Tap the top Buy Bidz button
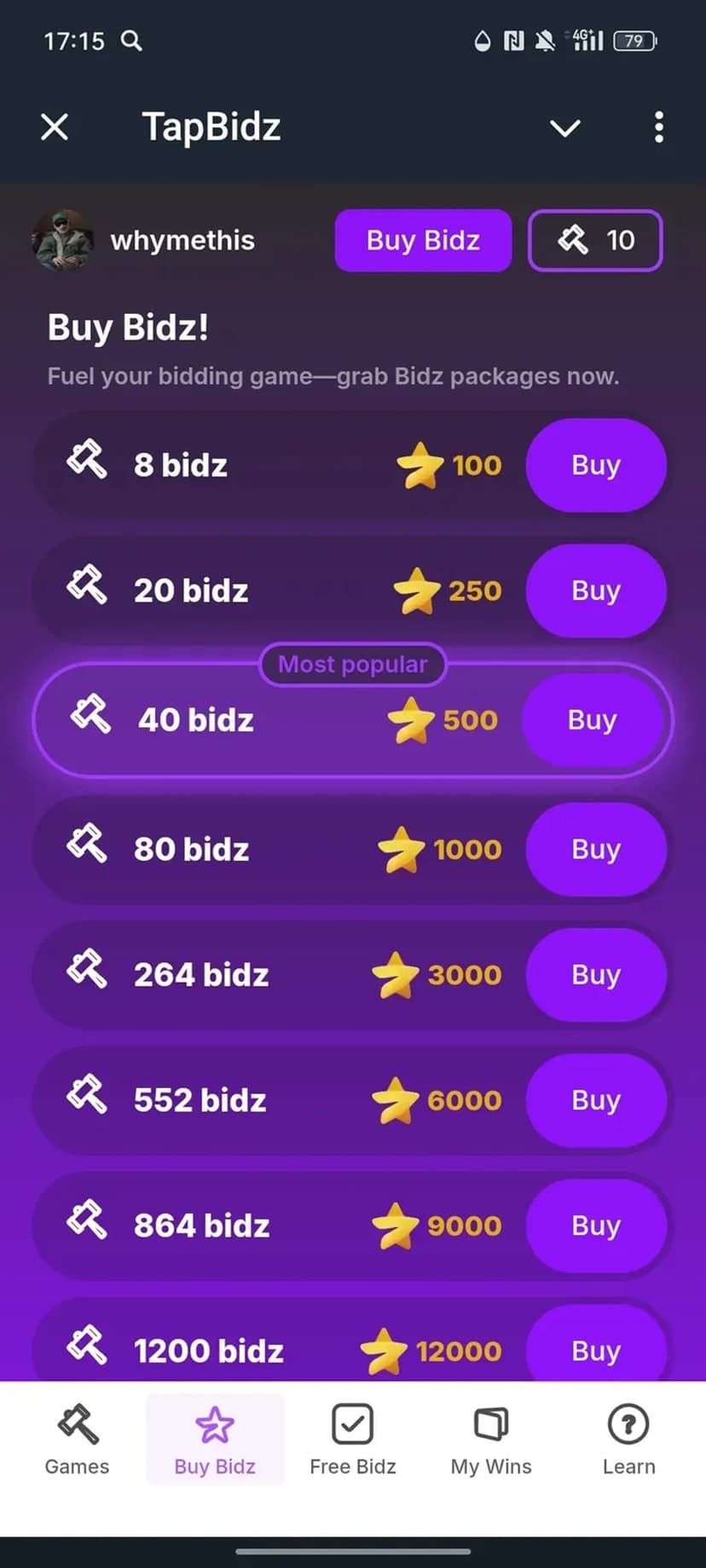This screenshot has height=1568, width=706. [x=423, y=240]
